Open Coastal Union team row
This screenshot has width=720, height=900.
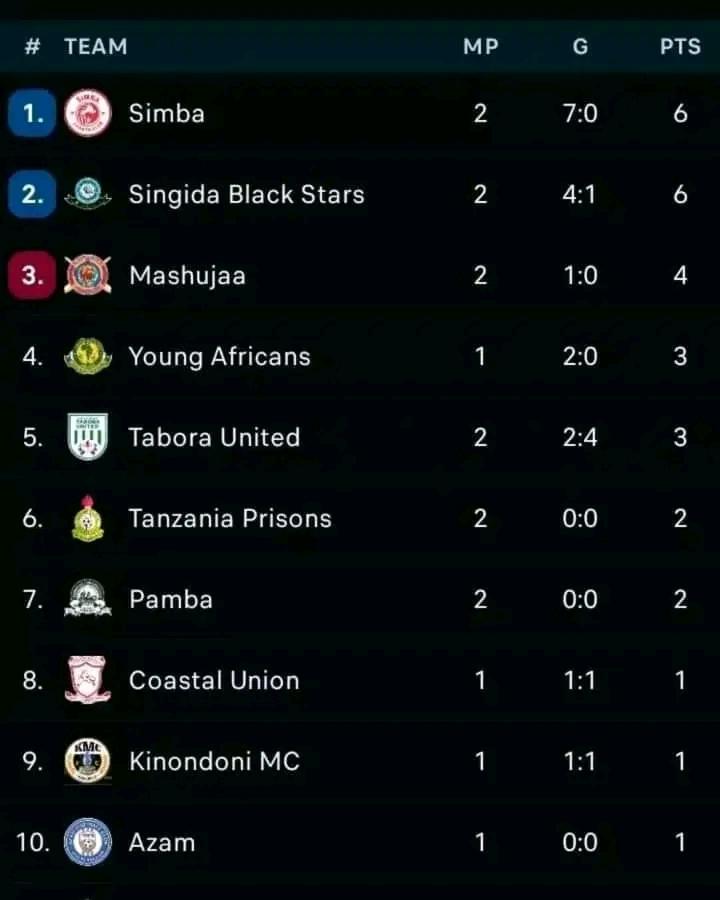214,681
